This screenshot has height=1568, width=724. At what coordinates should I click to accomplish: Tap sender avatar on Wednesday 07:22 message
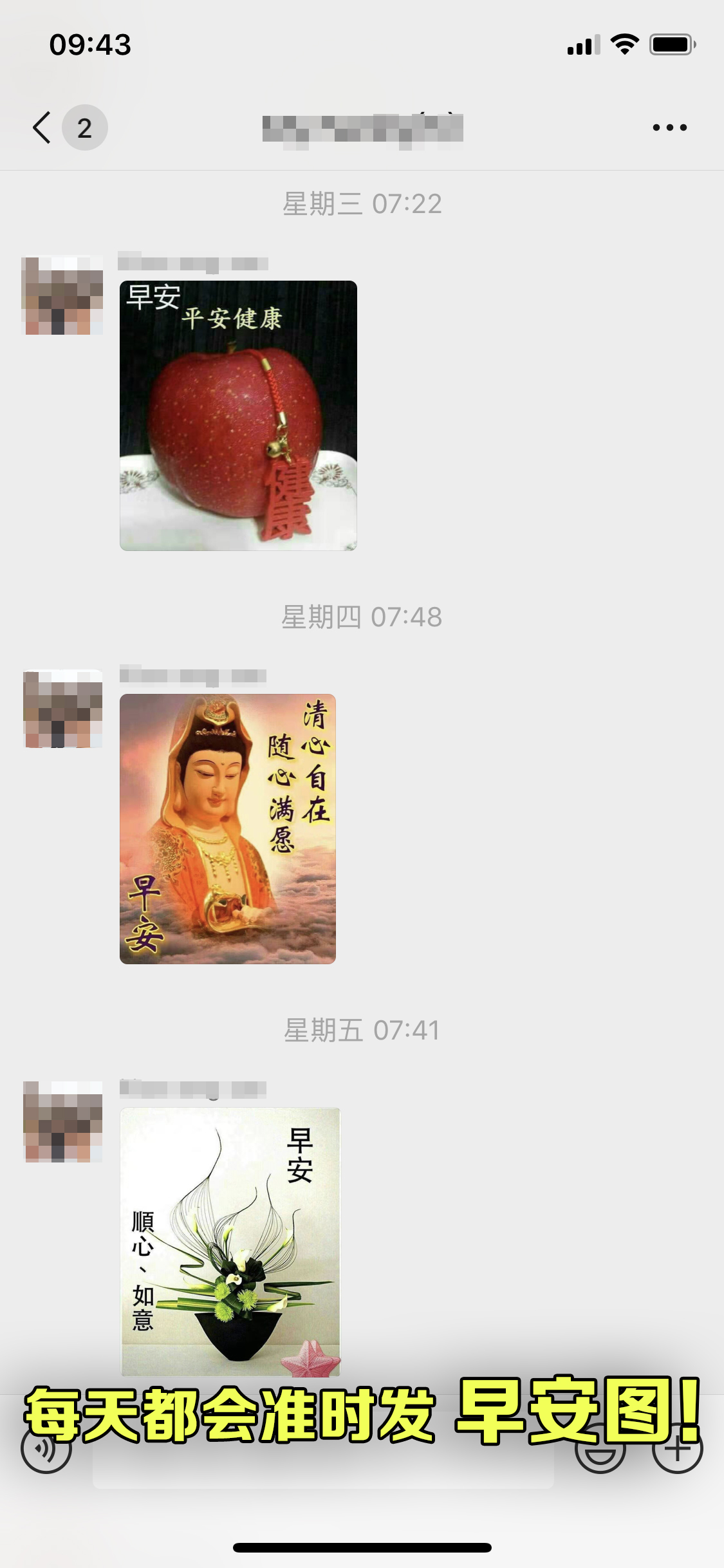pyautogui.click(x=62, y=295)
